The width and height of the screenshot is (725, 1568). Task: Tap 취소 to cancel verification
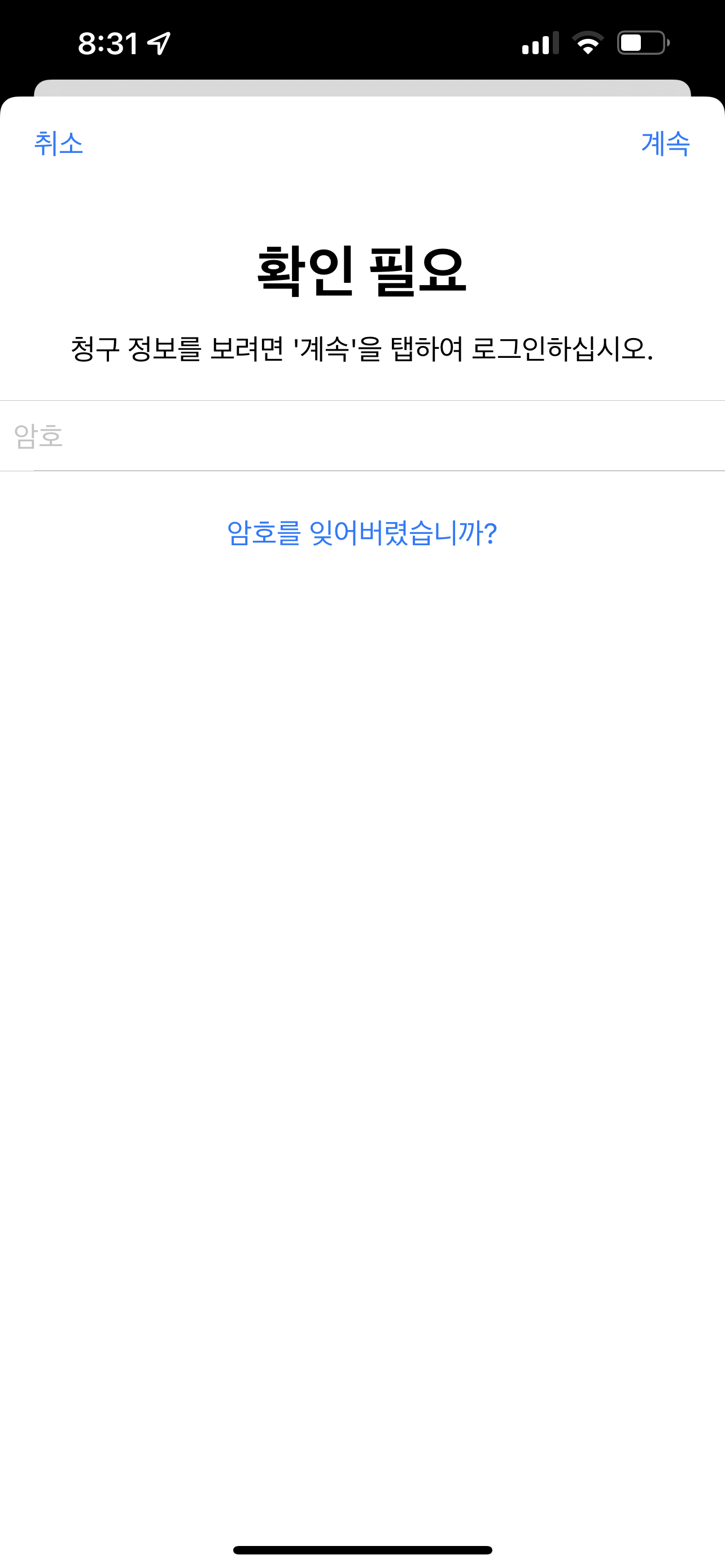pos(58,144)
